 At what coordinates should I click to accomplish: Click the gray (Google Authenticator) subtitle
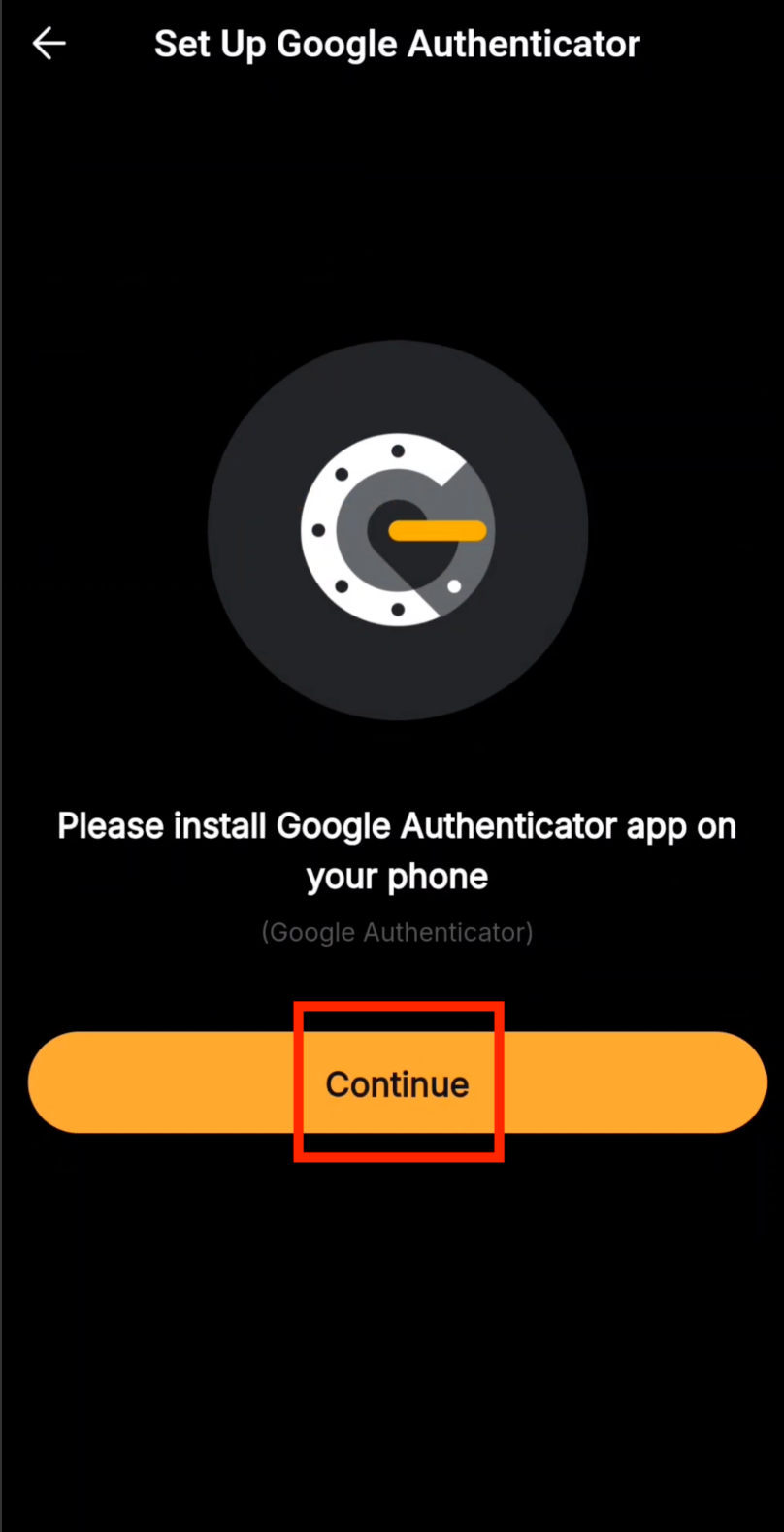[x=397, y=932]
